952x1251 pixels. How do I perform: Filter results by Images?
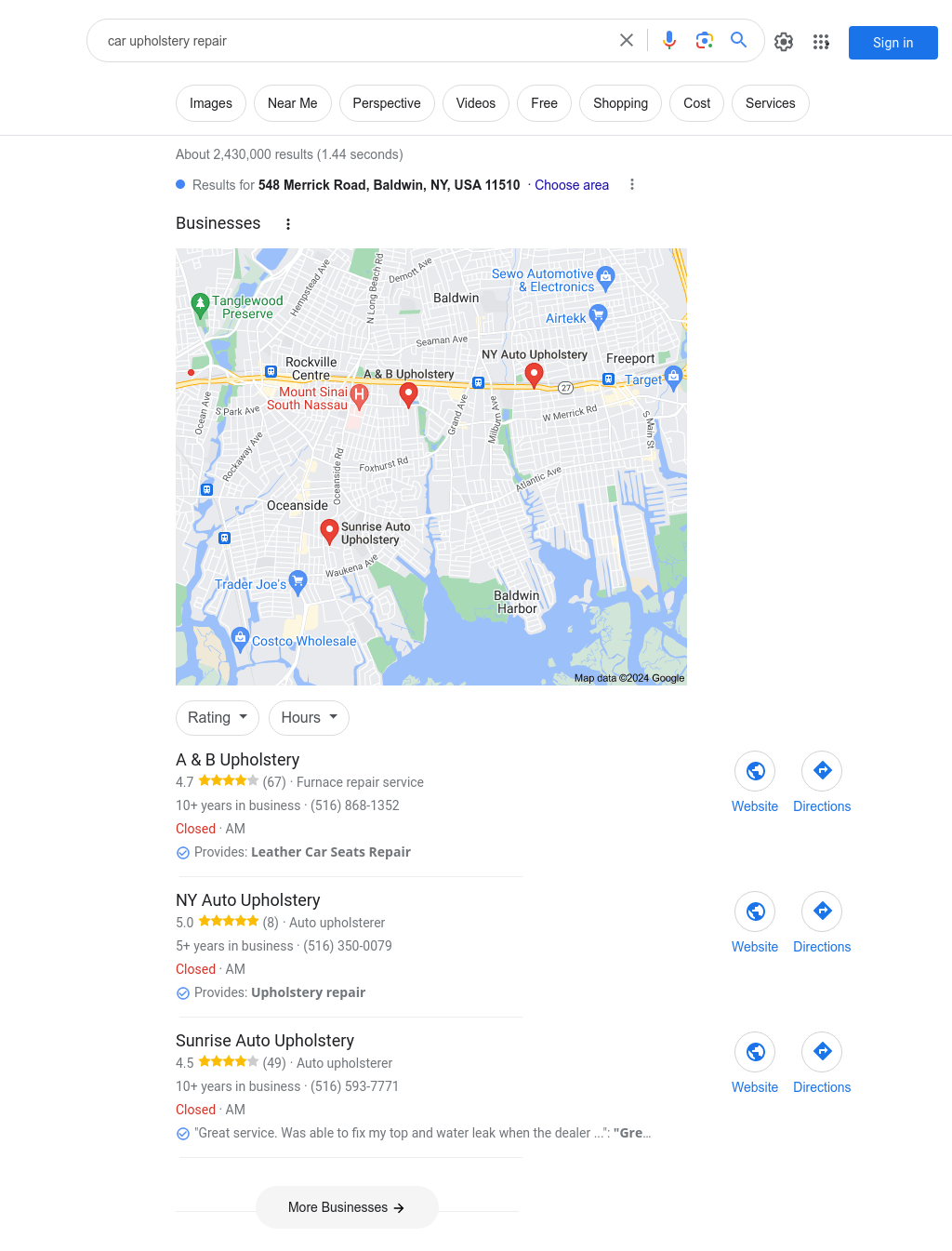(211, 103)
